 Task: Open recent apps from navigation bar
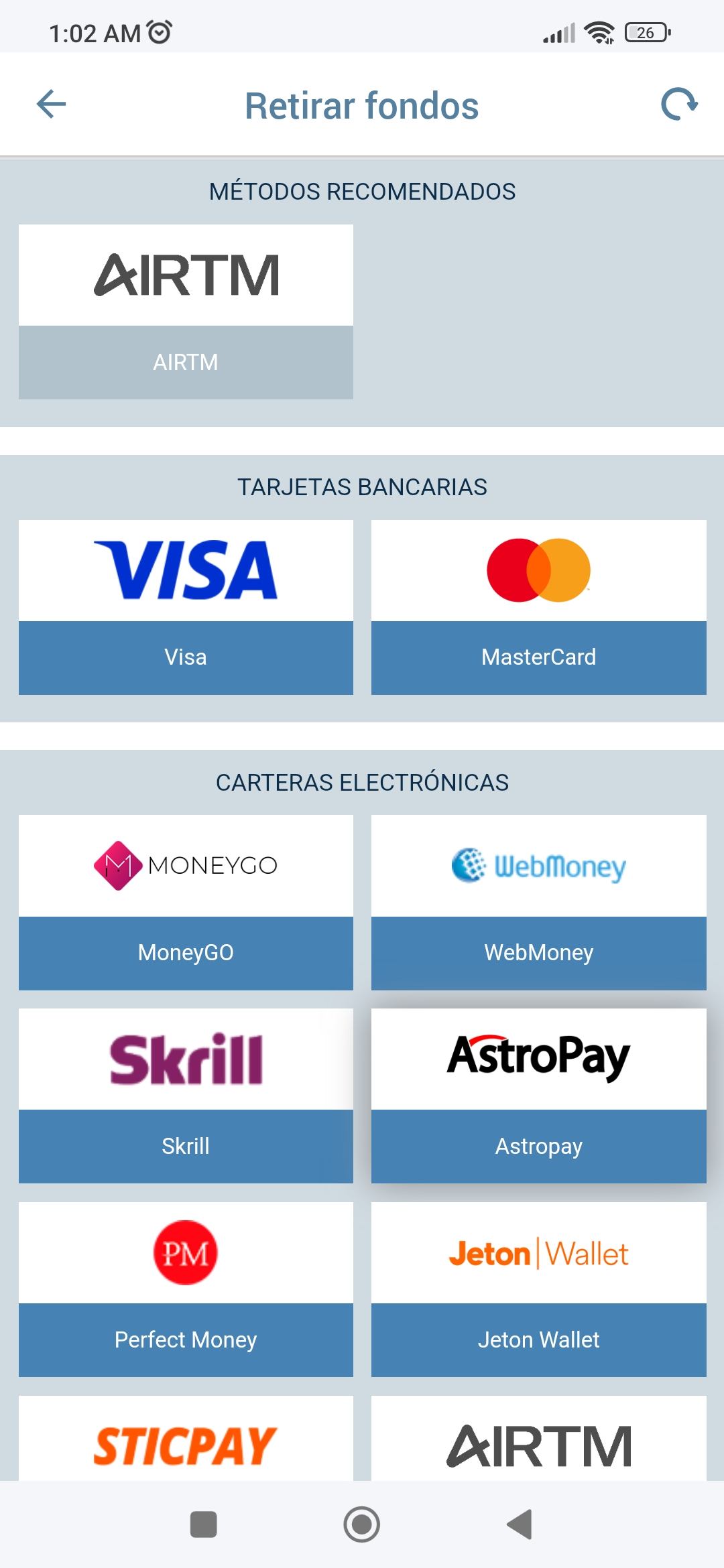(203, 1524)
